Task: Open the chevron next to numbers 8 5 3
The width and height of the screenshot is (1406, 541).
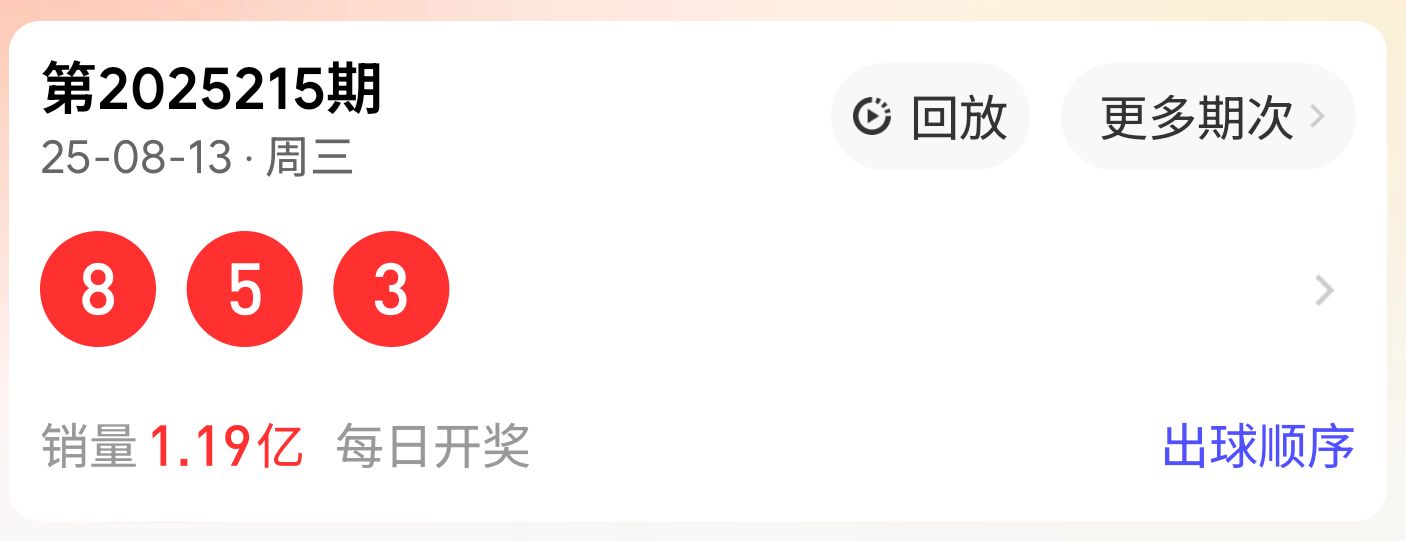Action: point(1324,291)
